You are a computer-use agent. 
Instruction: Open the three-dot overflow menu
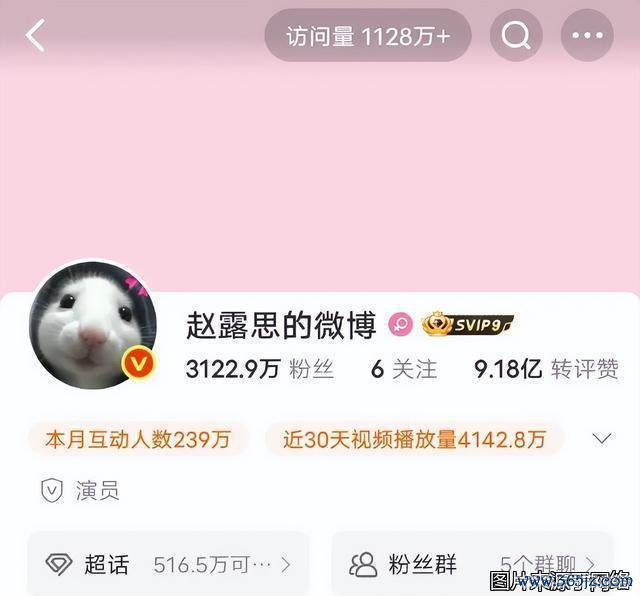pos(587,36)
